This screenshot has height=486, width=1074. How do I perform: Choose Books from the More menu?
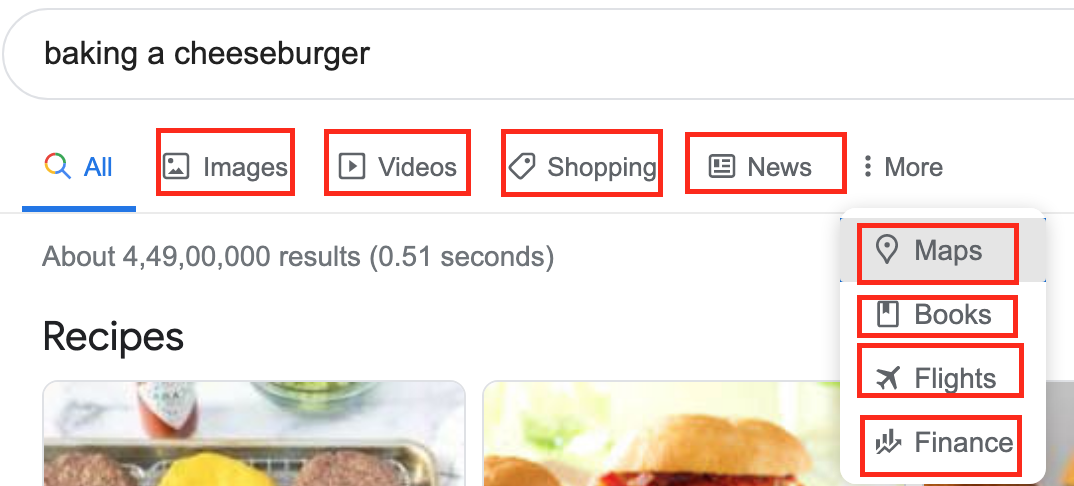937,315
